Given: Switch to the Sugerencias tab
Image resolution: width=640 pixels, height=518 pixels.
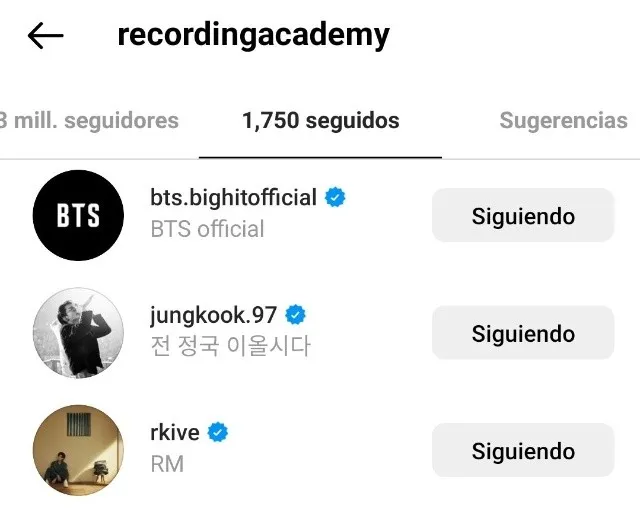Looking at the screenshot, I should pyautogui.click(x=563, y=121).
